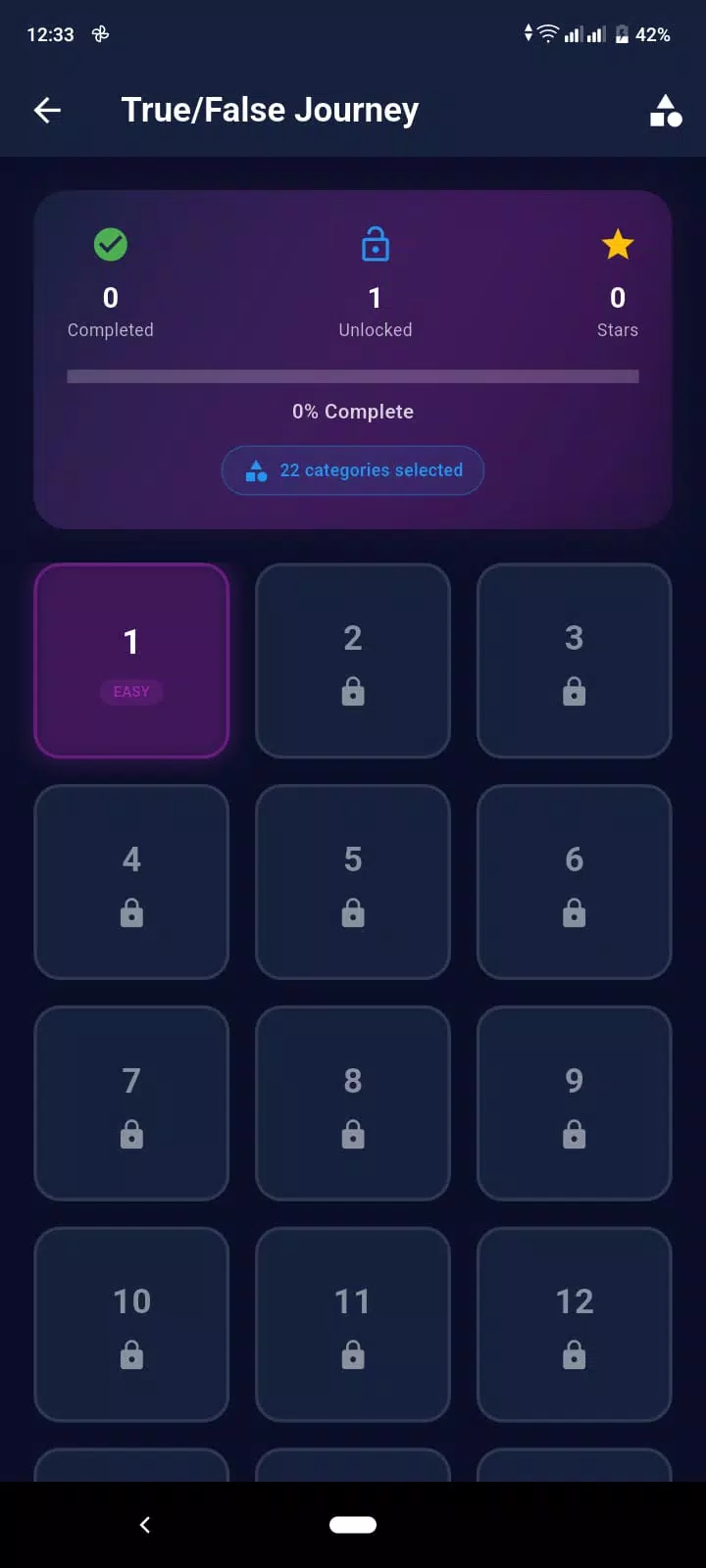The width and height of the screenshot is (706, 1568).
Task: Start level 1 marked Easy
Action: (x=131, y=661)
